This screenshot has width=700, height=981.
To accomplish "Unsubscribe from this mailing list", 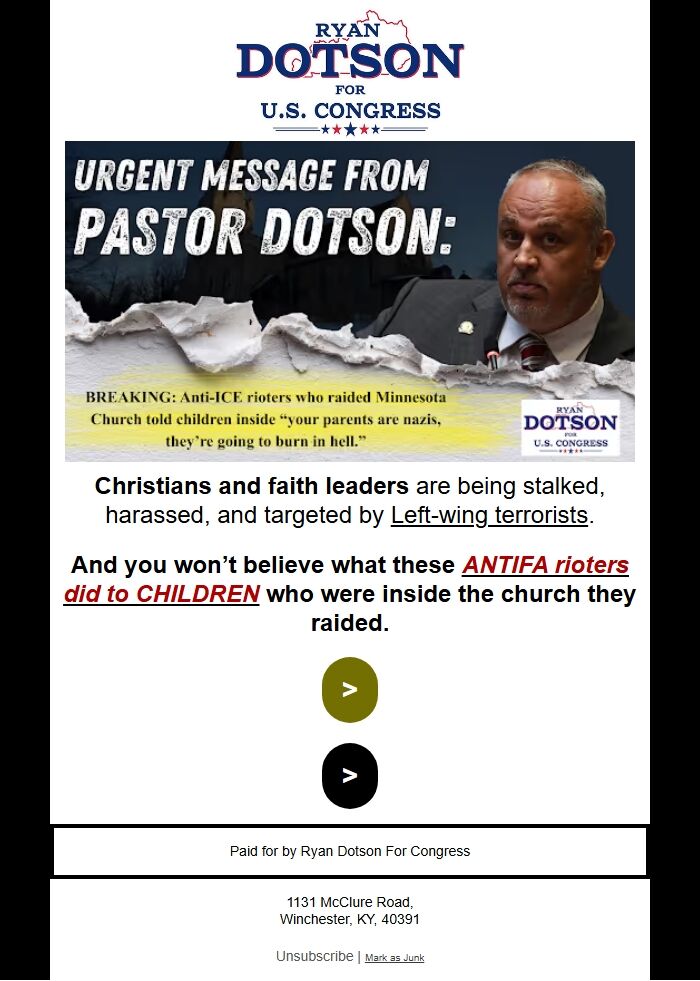I will click(x=314, y=956).
